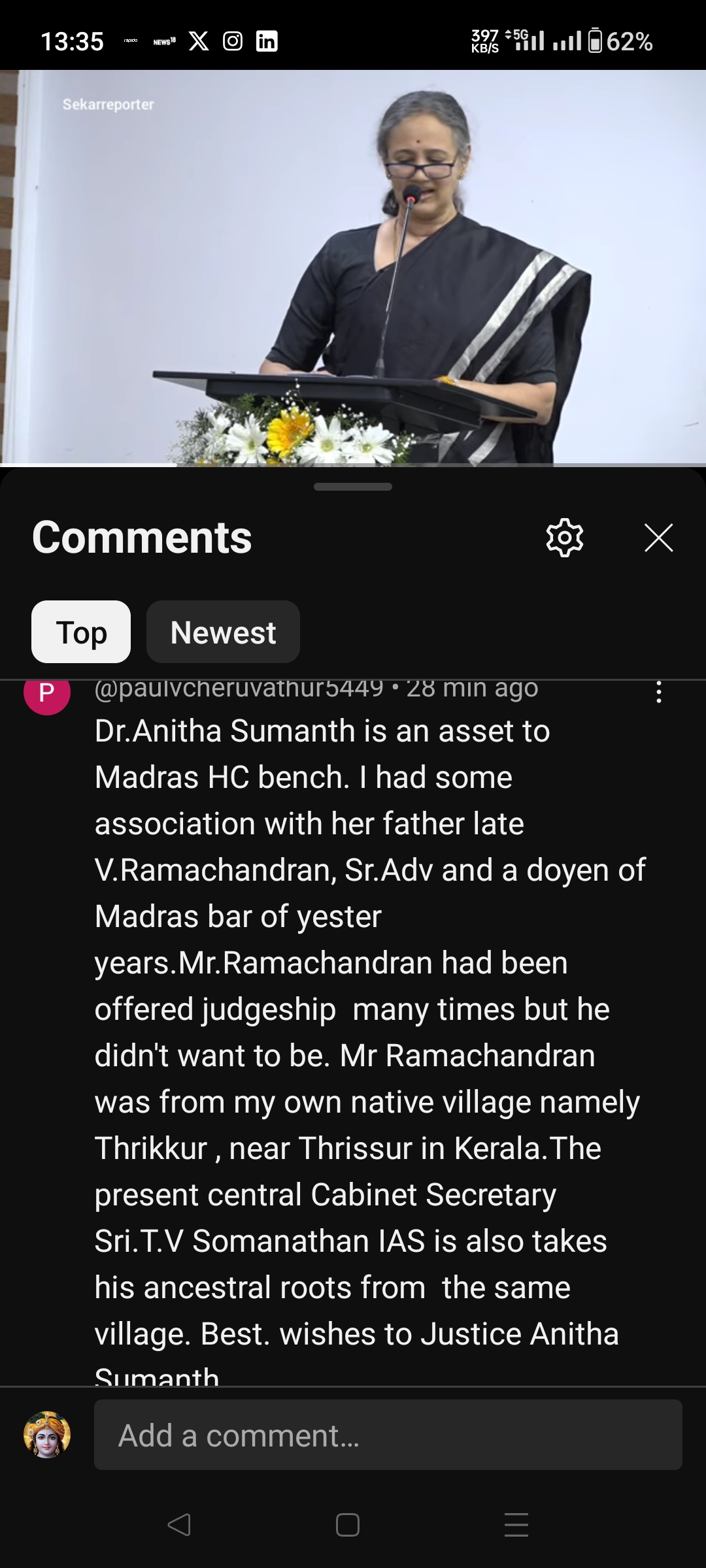The image size is (706, 1568).
Task: Tap the video player to show controls
Action: [x=353, y=268]
